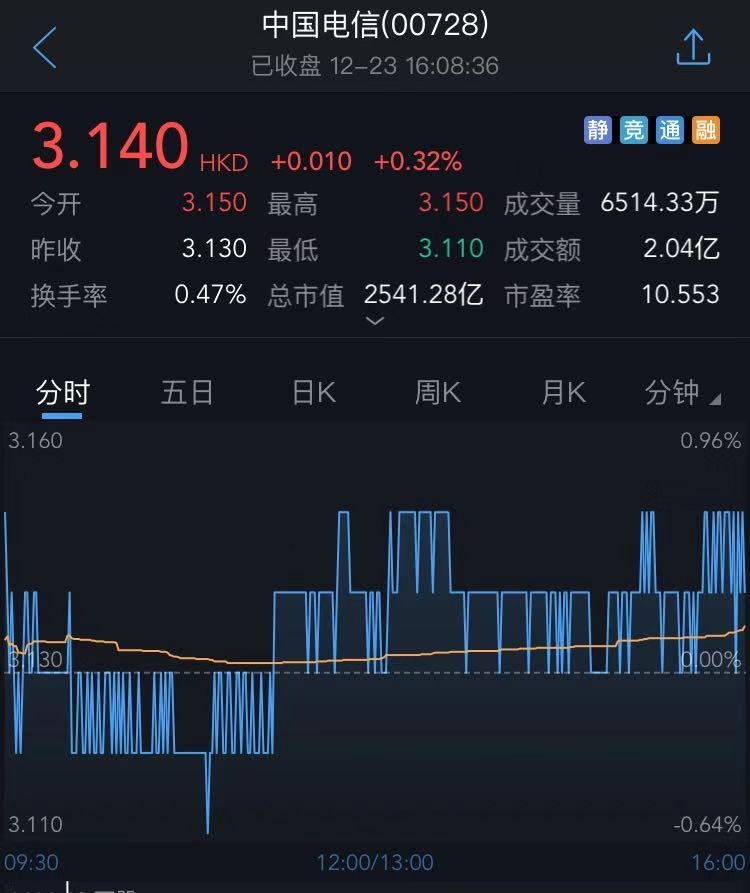Screen dimensions: 750x893
Task: Show the 周K weekly candlestick chart
Action: click(438, 393)
